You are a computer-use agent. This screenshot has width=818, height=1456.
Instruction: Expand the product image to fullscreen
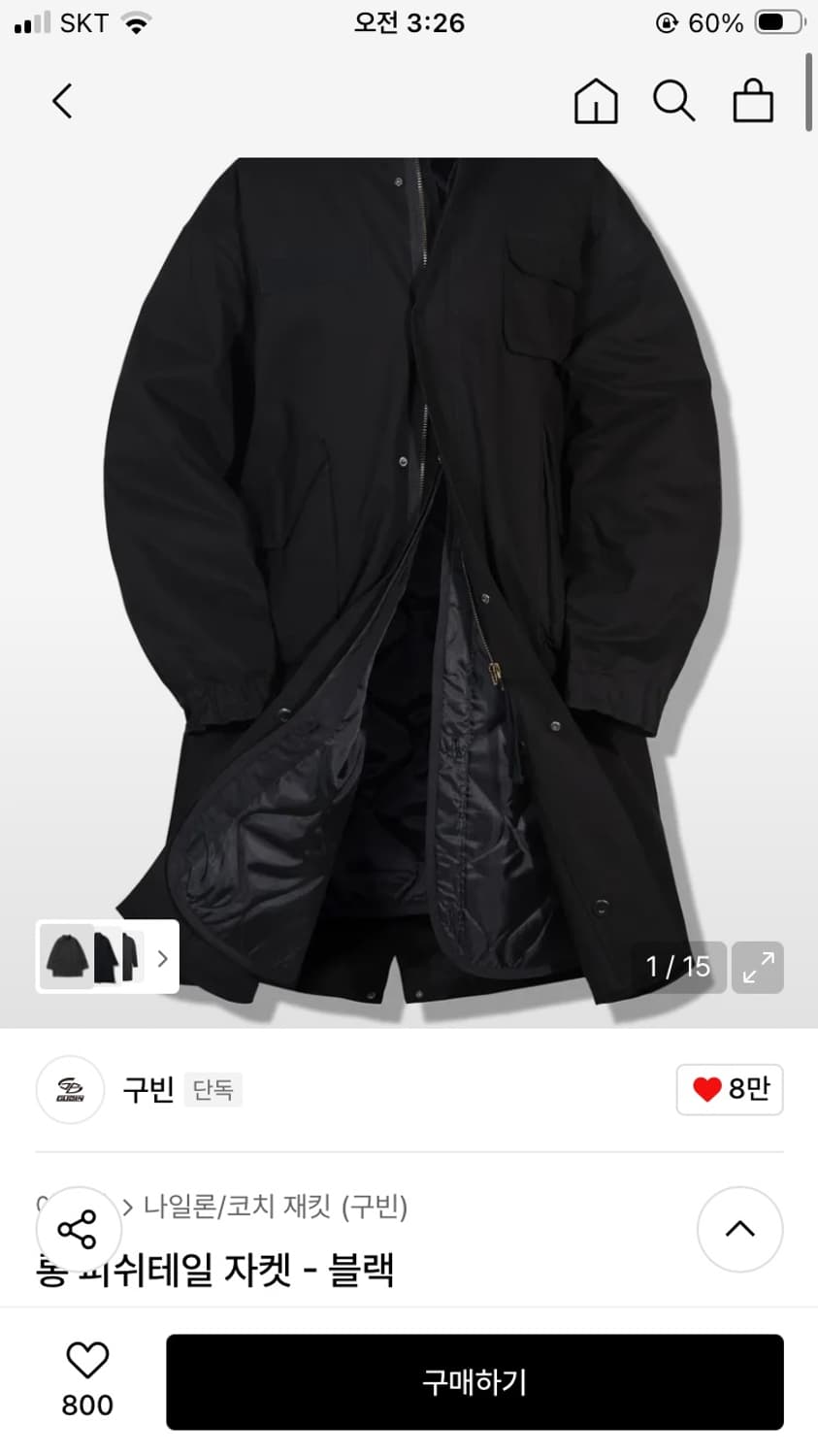coord(757,967)
